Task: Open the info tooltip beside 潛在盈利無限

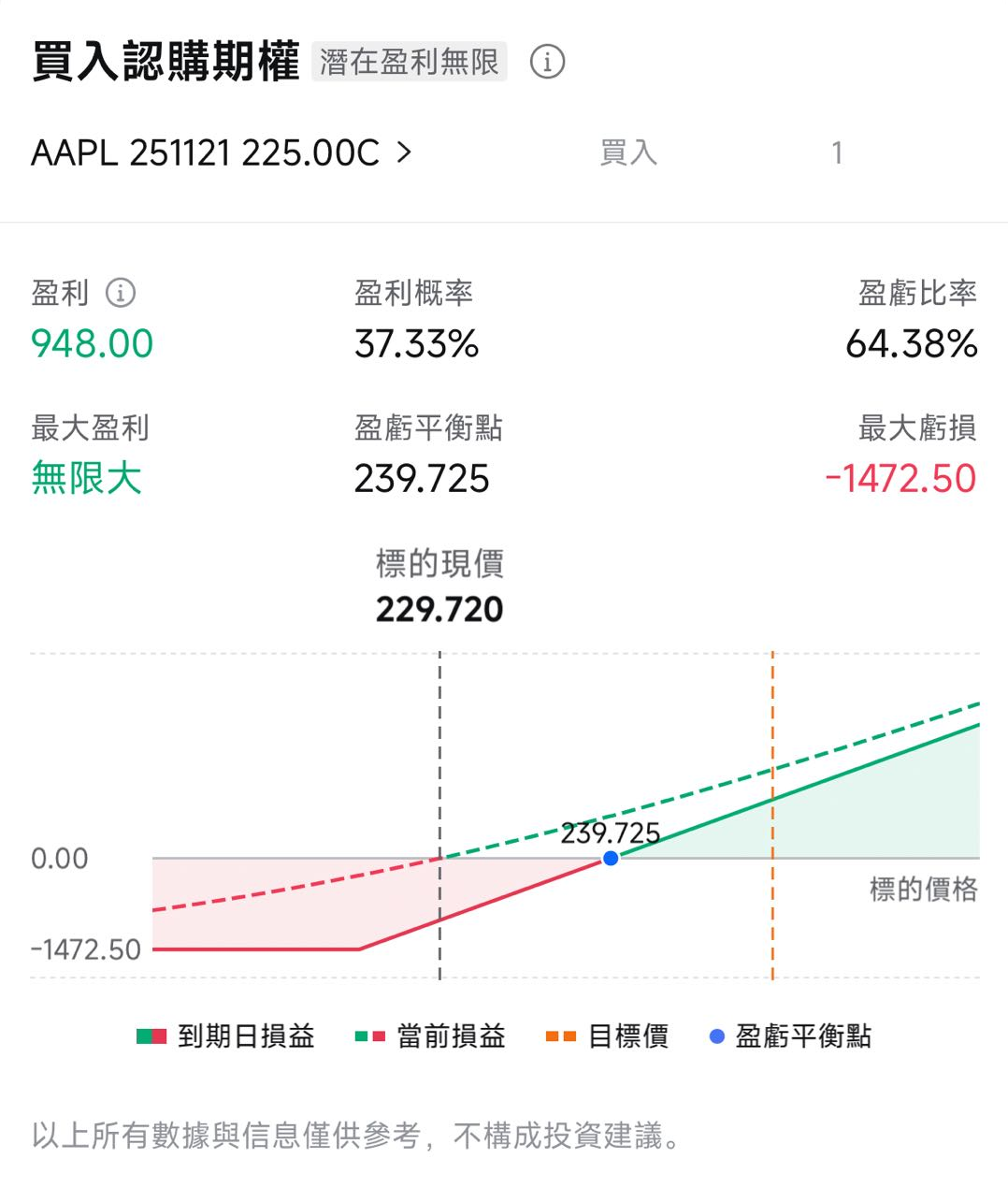Action: coord(547,62)
